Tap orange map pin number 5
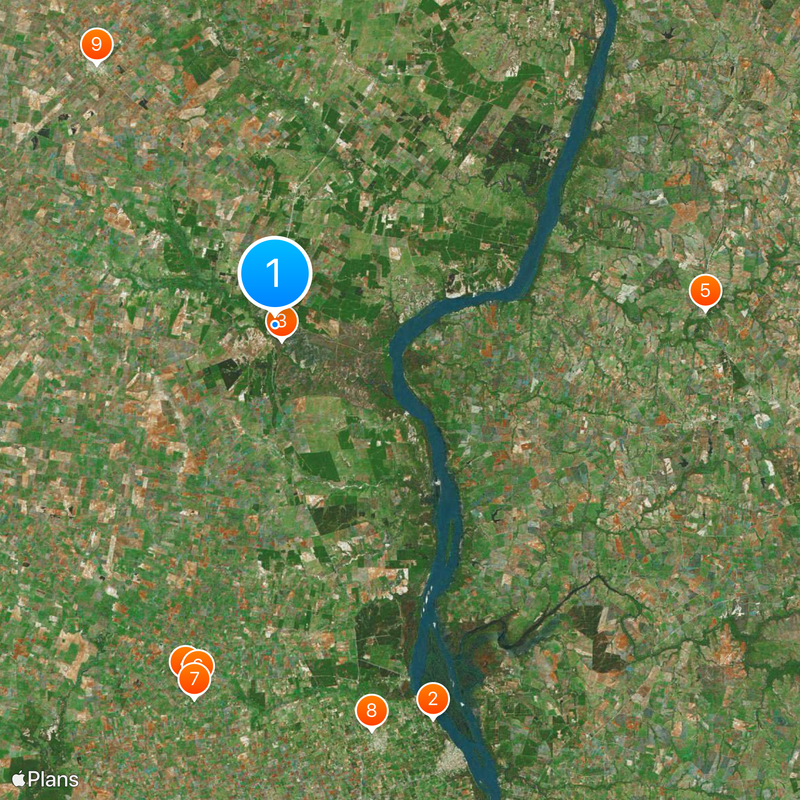The width and height of the screenshot is (800, 800). [705, 292]
